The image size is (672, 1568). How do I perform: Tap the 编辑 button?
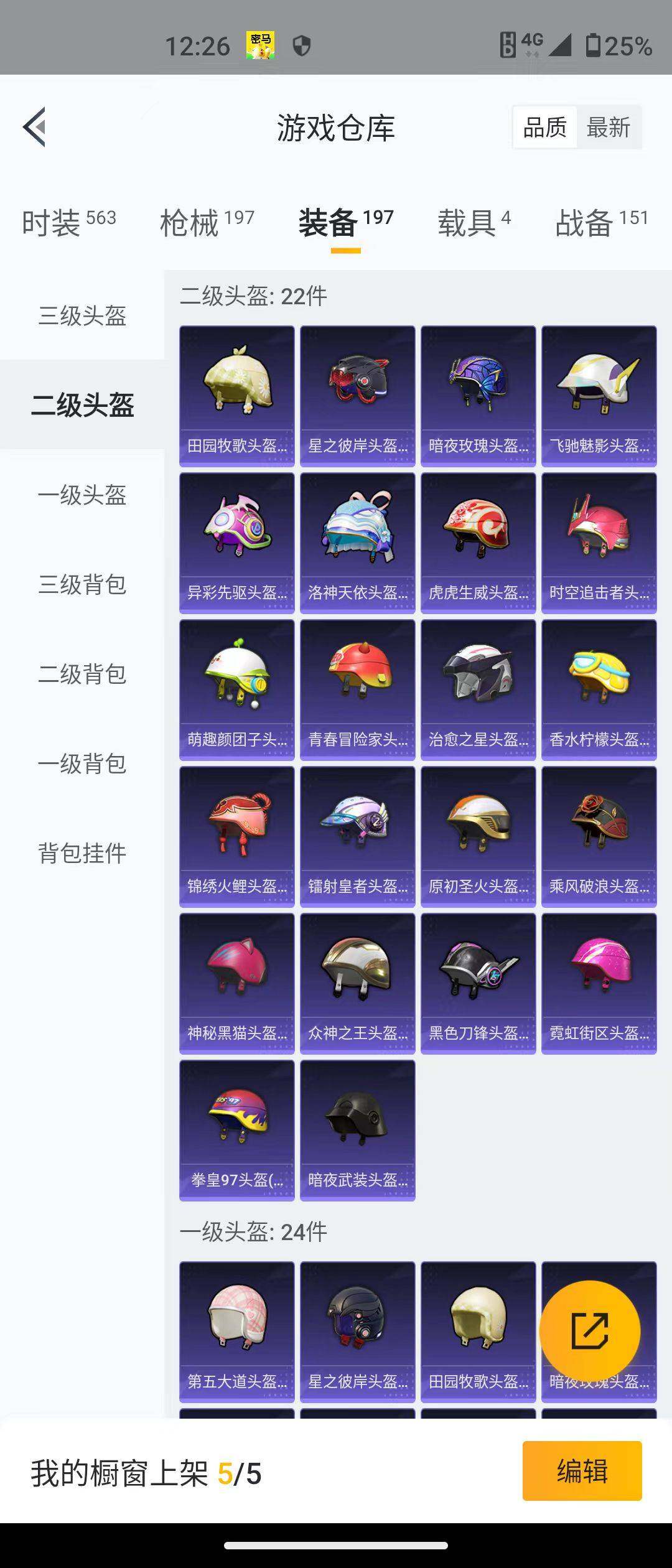[x=582, y=1471]
